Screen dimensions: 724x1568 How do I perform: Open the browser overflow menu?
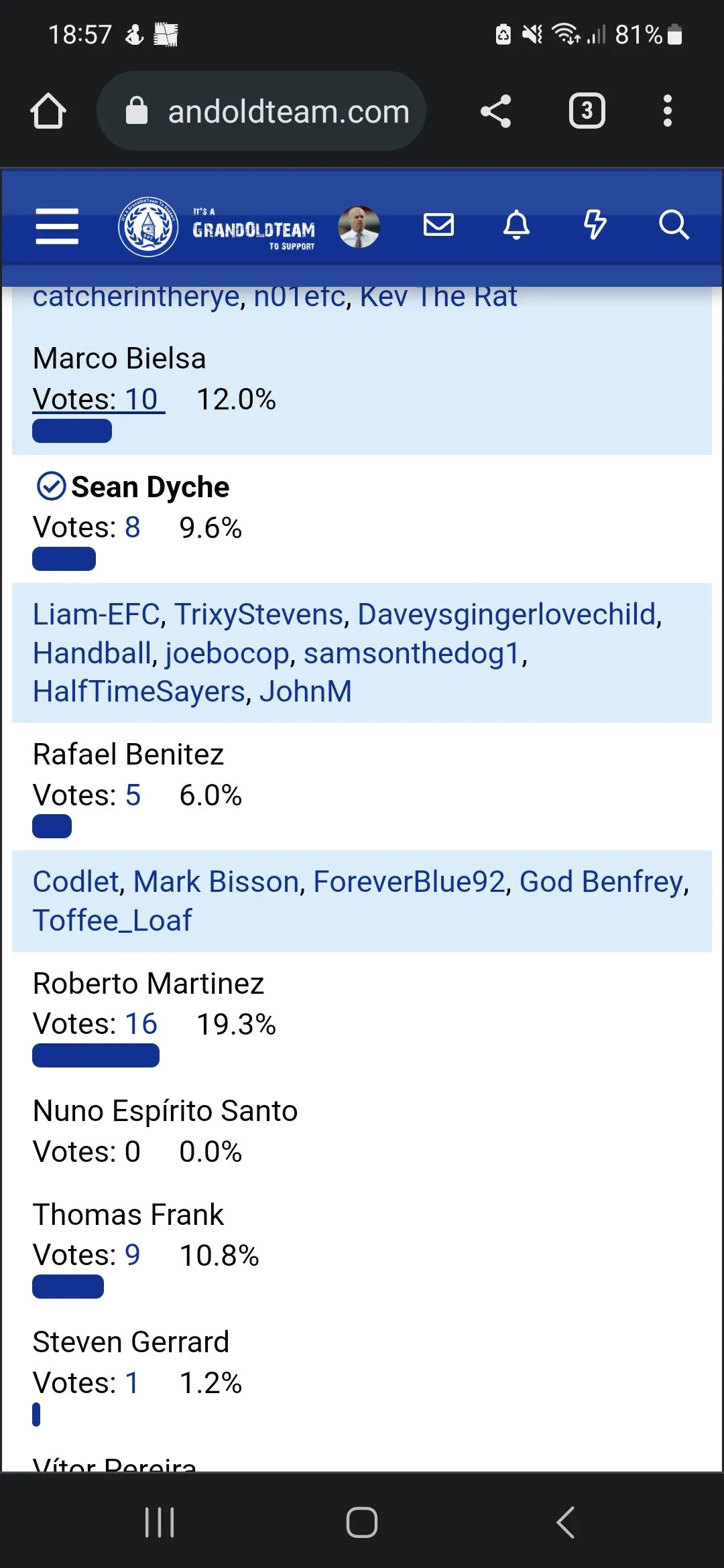[x=667, y=111]
